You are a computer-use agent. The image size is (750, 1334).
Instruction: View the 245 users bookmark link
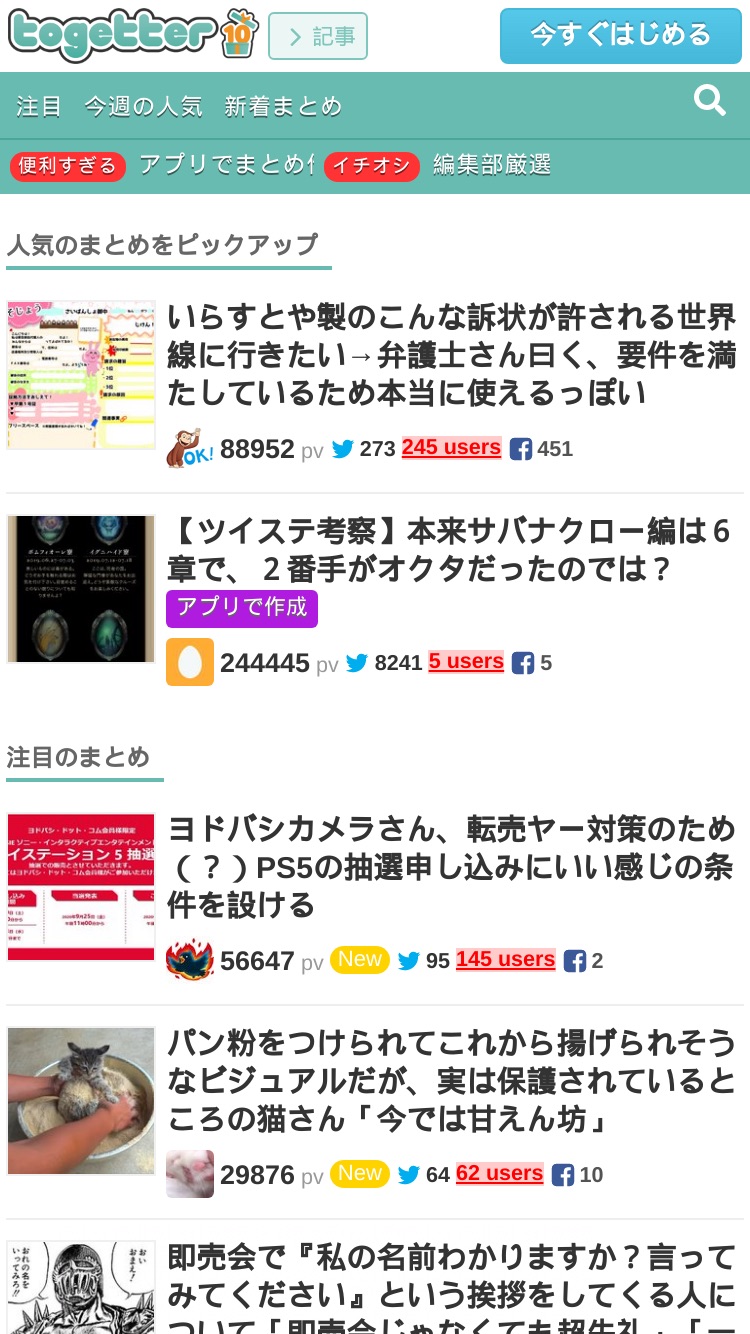pyautogui.click(x=451, y=448)
